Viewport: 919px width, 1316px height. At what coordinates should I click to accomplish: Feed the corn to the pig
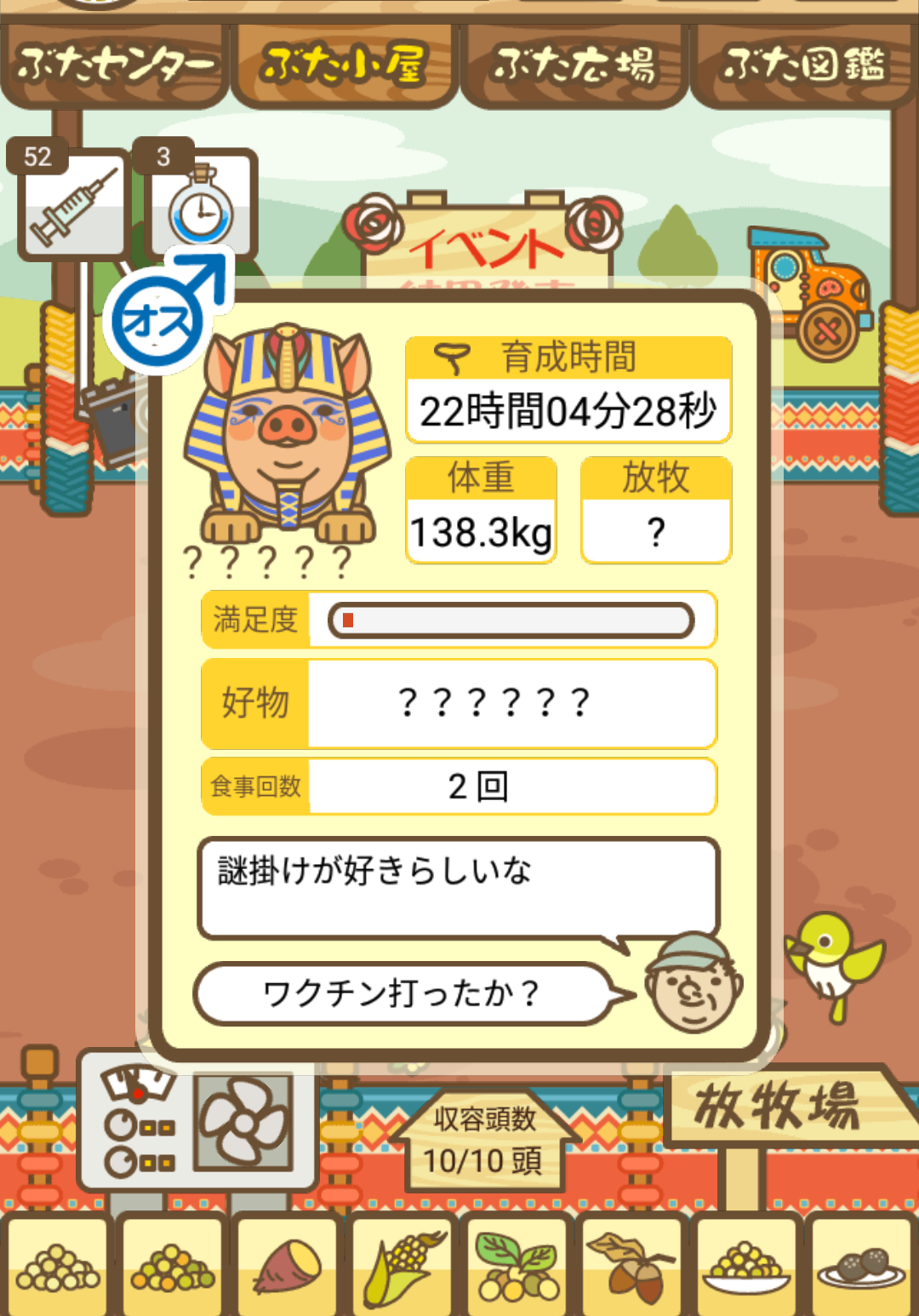(402, 1266)
